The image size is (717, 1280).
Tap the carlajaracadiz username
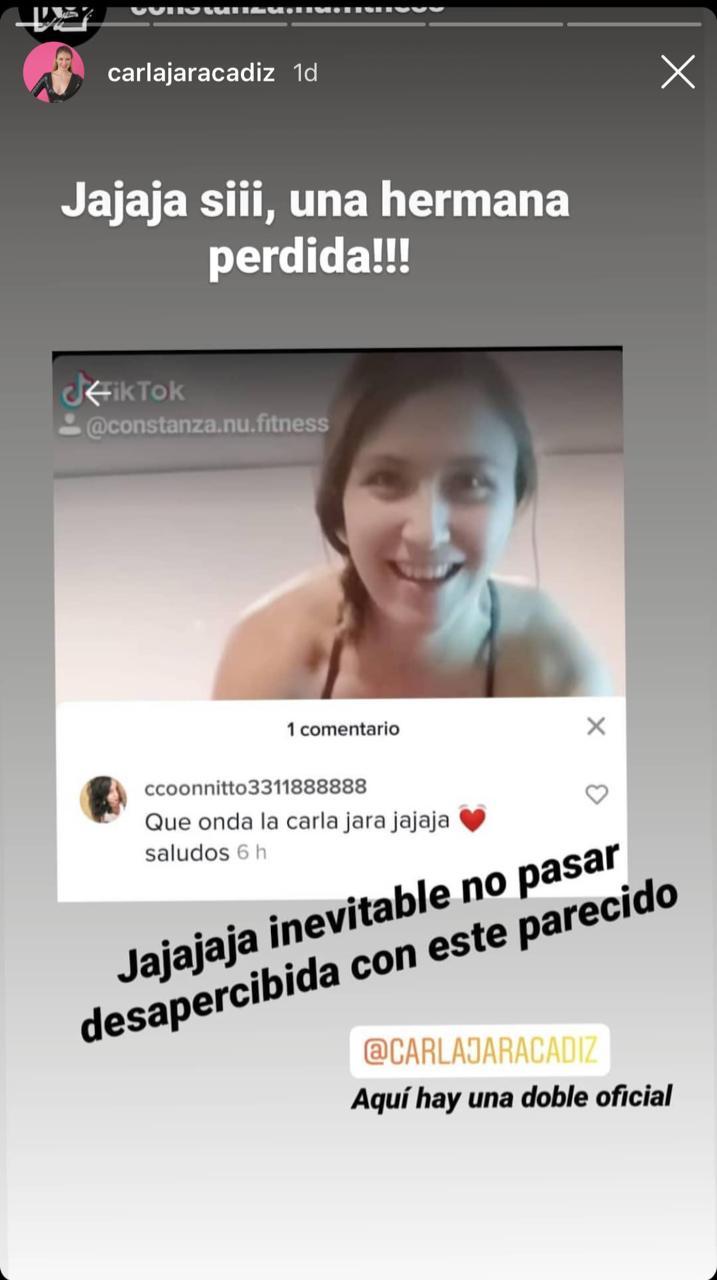191,73
